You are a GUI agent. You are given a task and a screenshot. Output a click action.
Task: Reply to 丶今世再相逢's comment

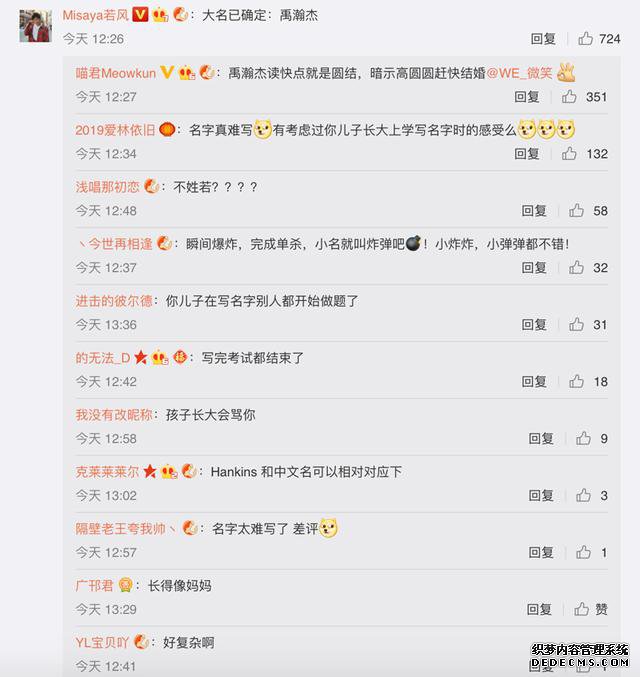pos(534,268)
